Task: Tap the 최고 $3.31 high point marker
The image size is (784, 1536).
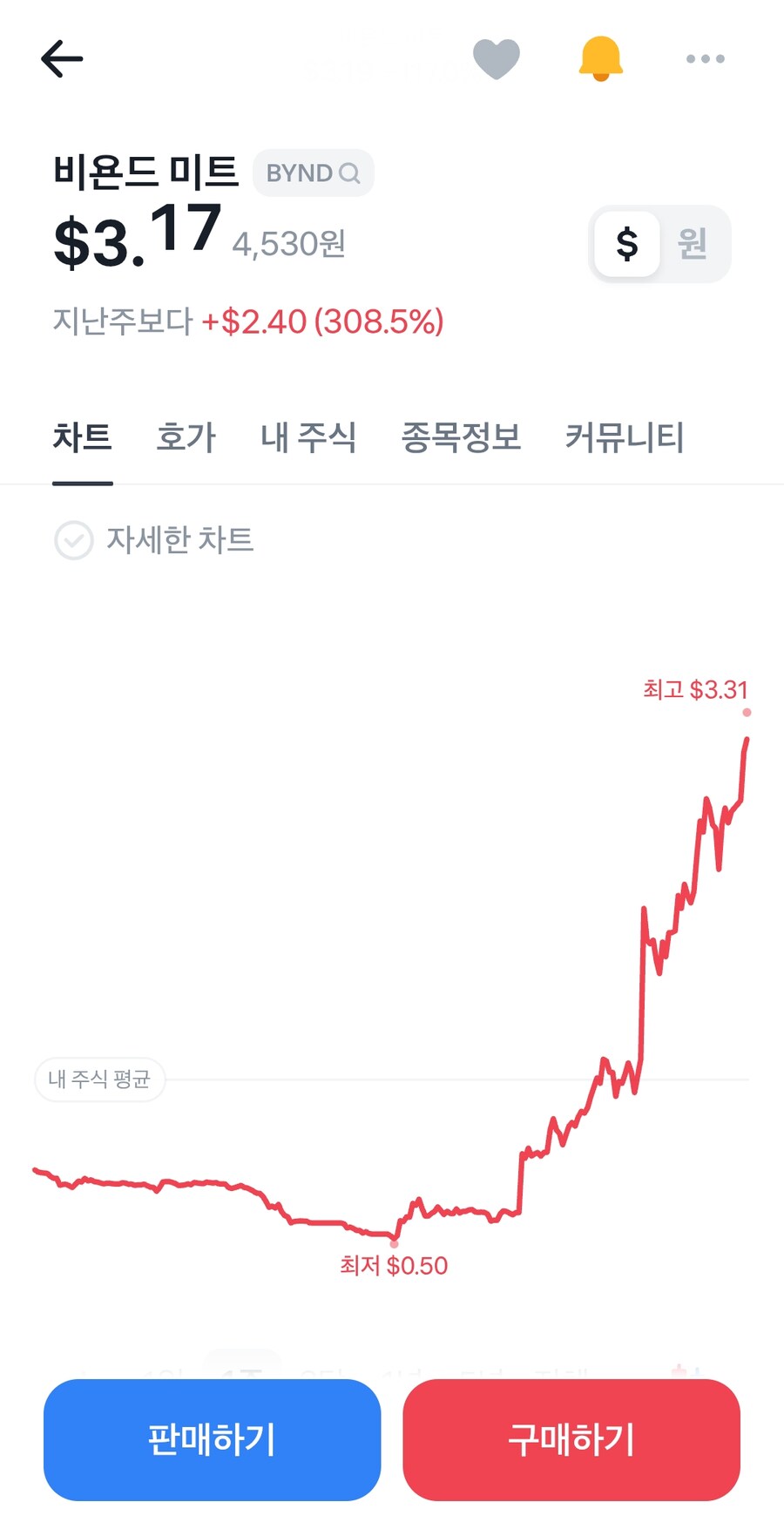Action: coord(746,713)
